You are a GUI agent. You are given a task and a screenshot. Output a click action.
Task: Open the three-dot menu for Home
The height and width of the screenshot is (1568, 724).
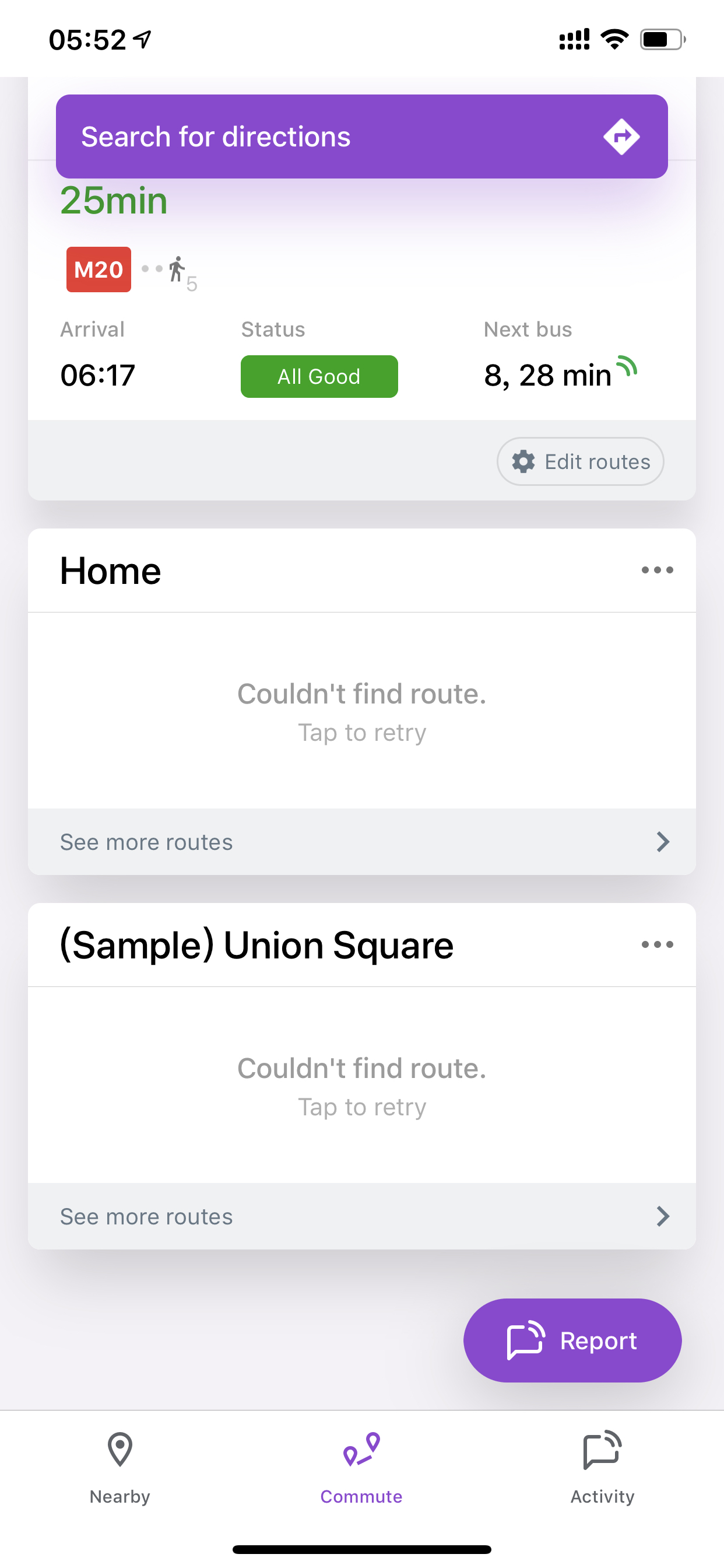tap(657, 570)
